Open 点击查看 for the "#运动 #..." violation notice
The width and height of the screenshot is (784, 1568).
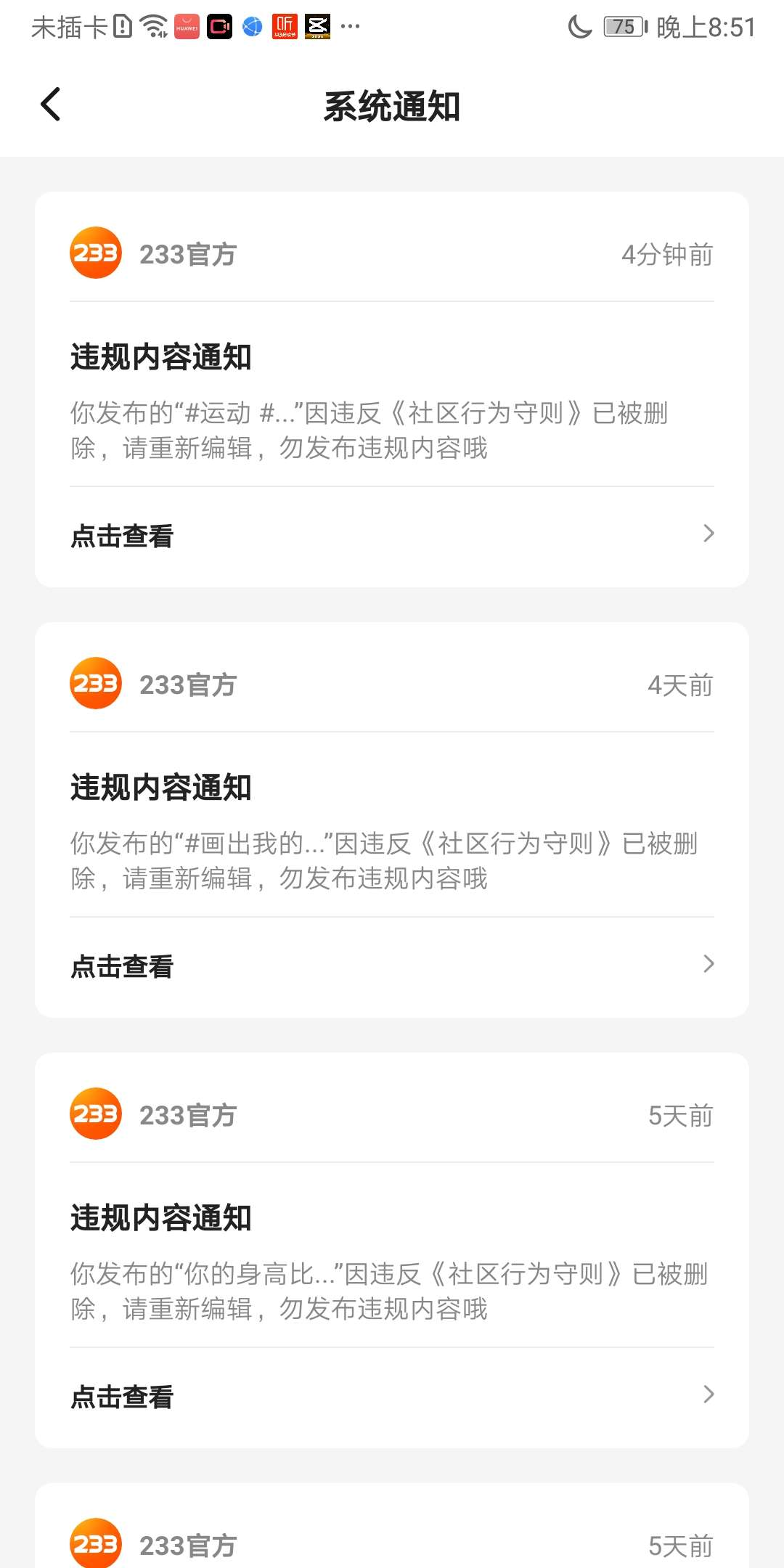click(392, 536)
